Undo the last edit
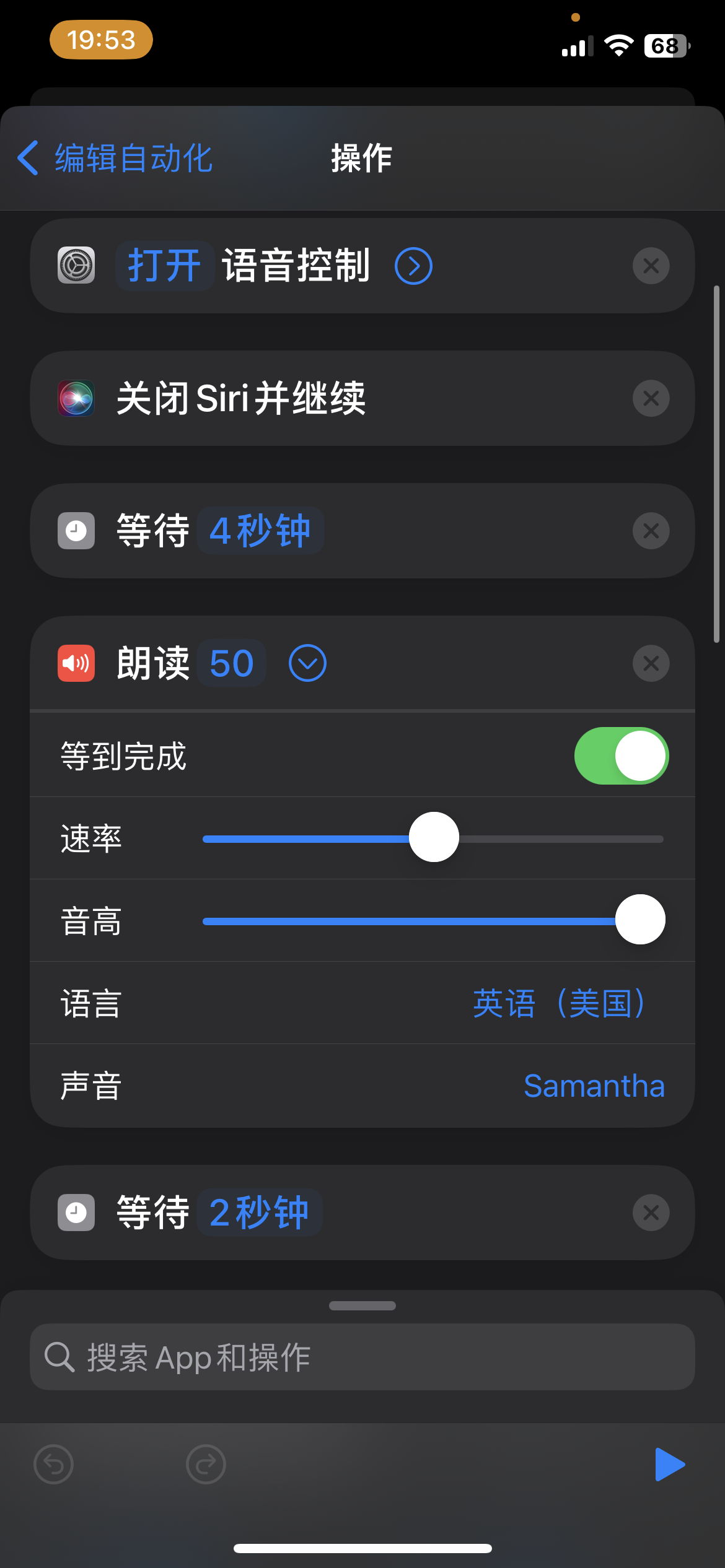This screenshot has width=725, height=1568. [x=54, y=1464]
